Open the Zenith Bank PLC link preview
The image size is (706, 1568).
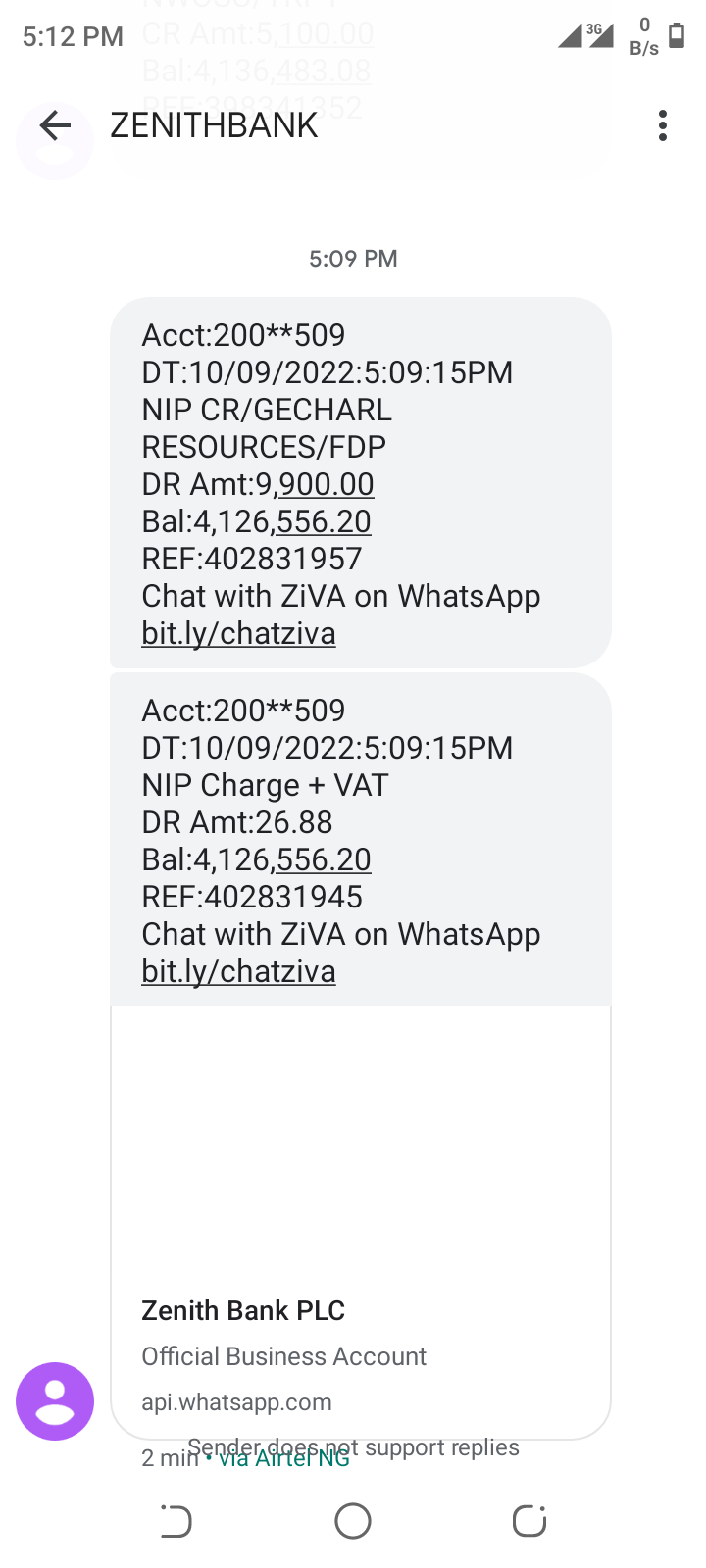(x=361, y=1222)
